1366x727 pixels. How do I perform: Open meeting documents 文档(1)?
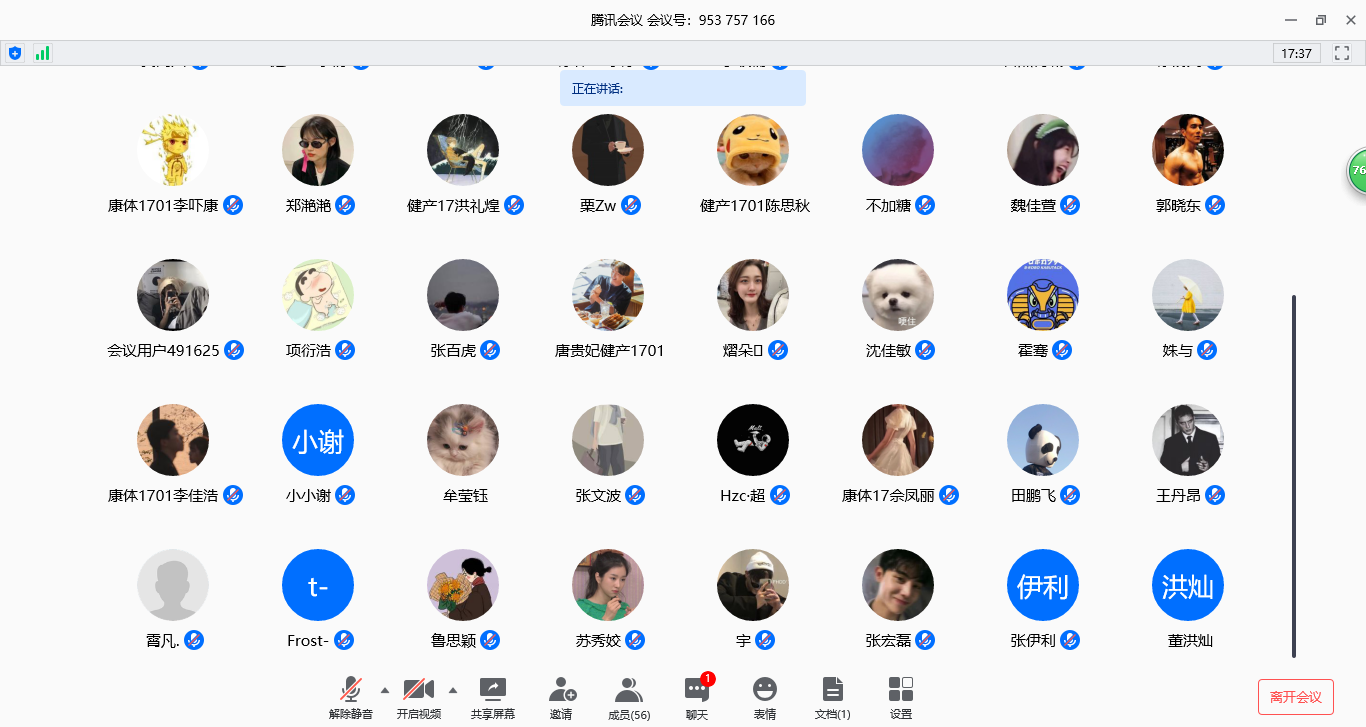click(832, 696)
